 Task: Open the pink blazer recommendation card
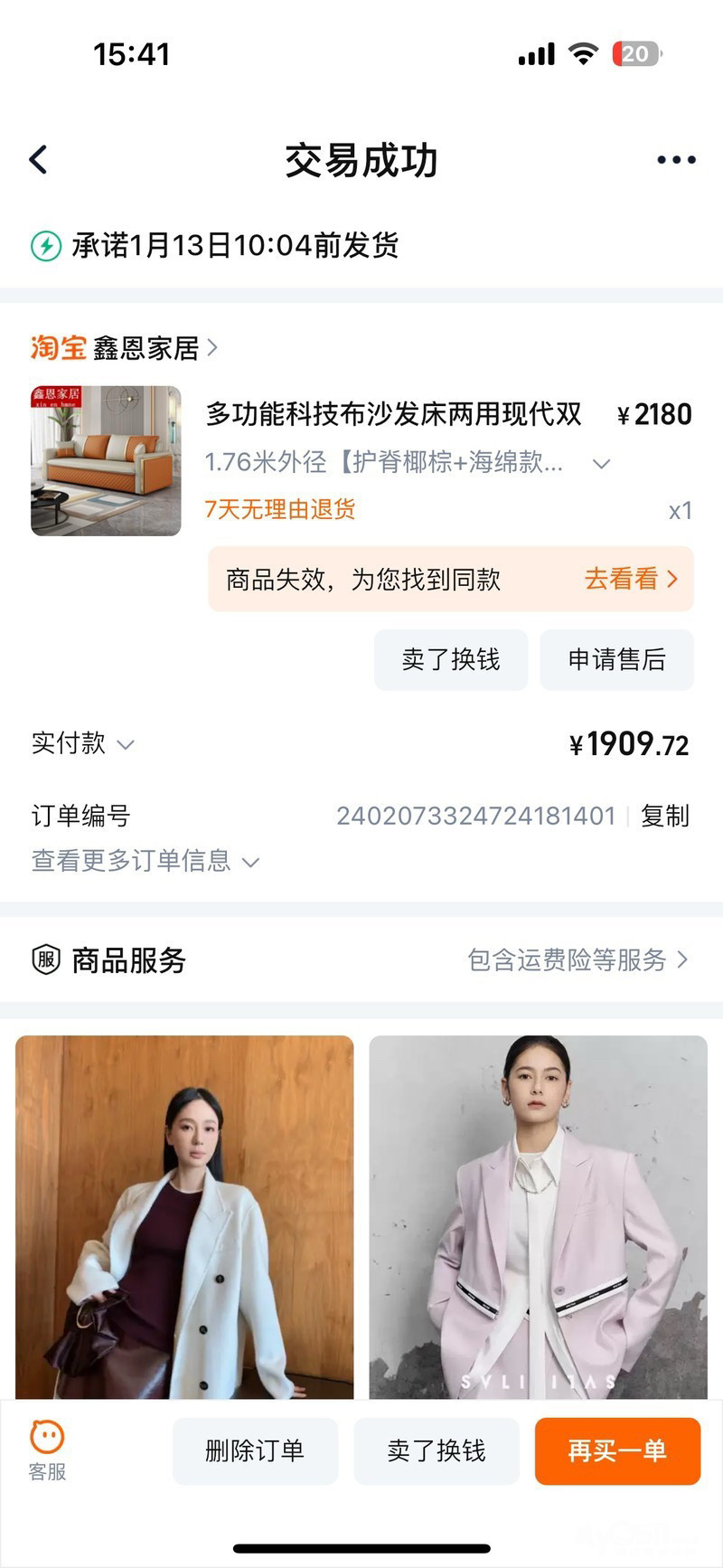click(538, 1216)
